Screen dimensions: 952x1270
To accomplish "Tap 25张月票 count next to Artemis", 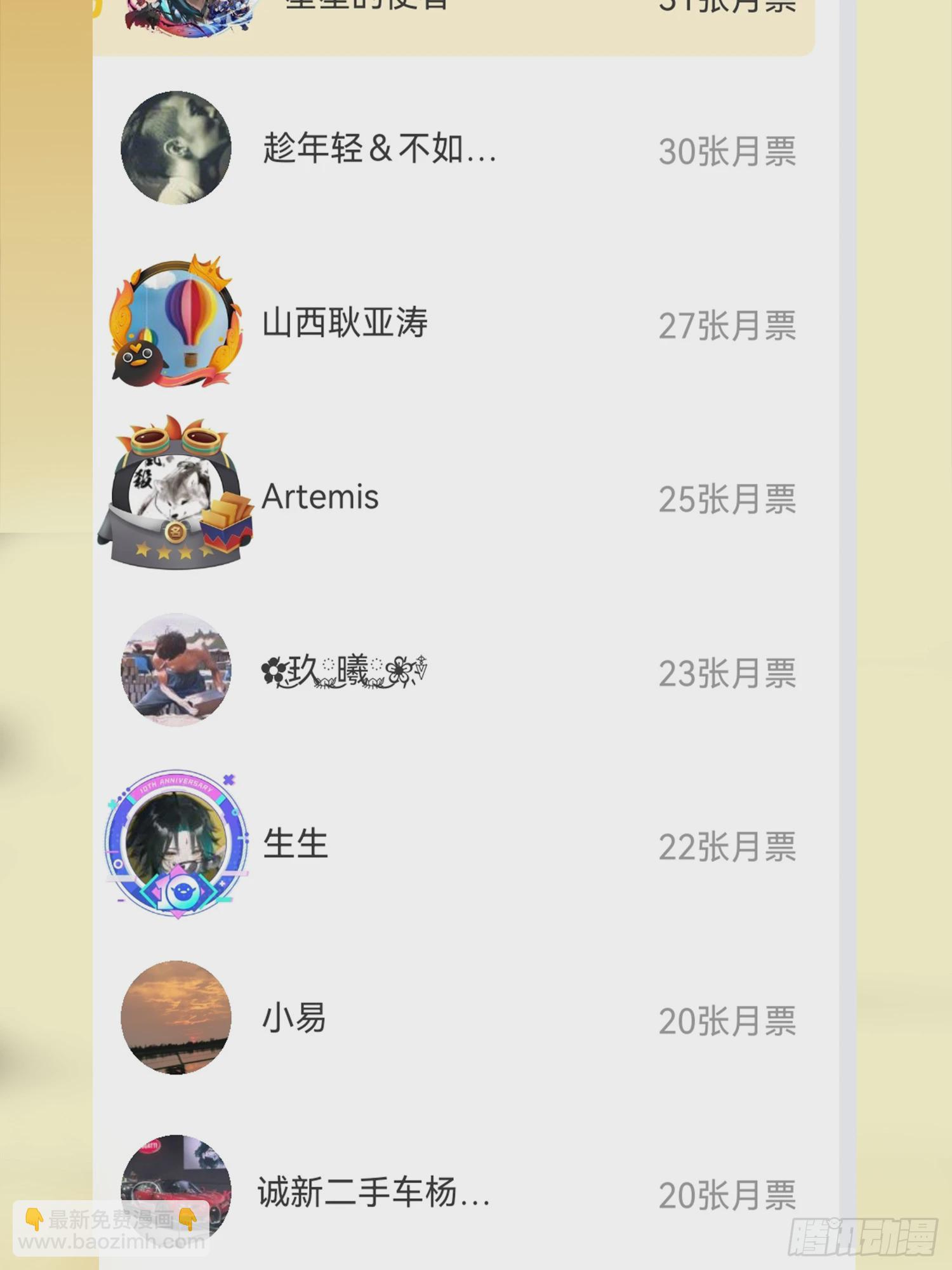I will coord(727,502).
